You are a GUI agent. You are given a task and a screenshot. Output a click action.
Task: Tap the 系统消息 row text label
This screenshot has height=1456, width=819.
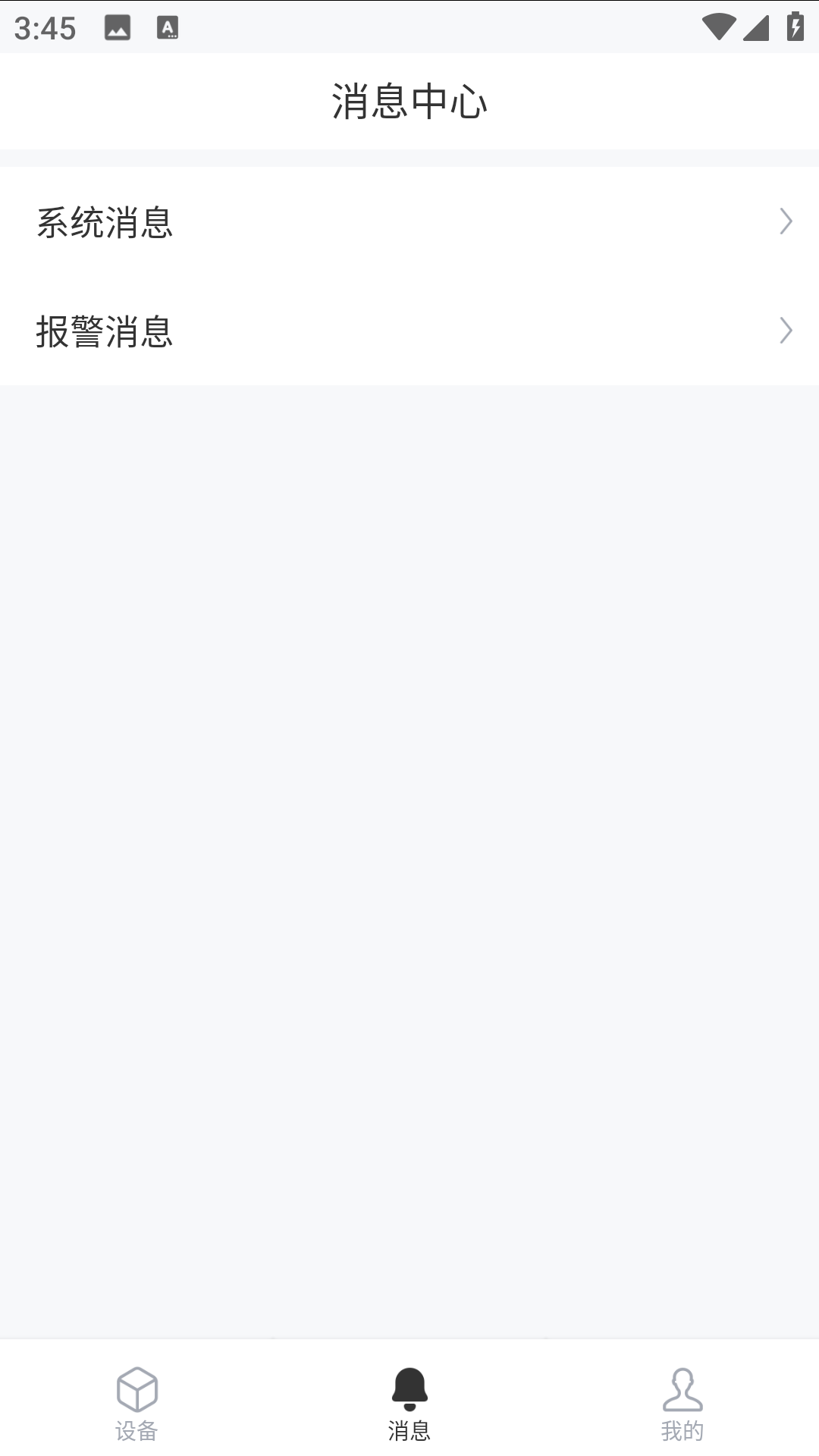(x=105, y=224)
